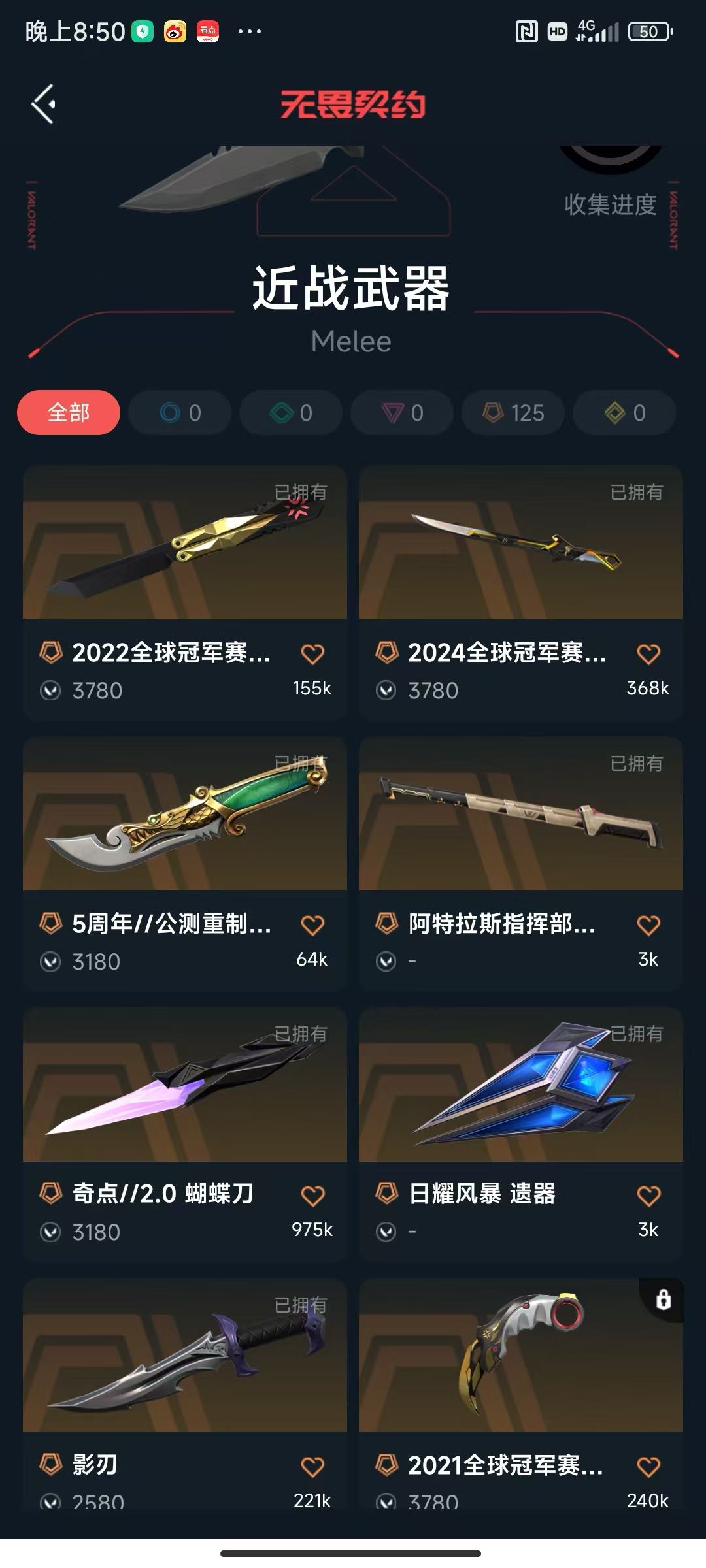Open the 5周年//公测重制 knife card
The height and width of the screenshot is (1568, 706).
pyautogui.click(x=184, y=815)
